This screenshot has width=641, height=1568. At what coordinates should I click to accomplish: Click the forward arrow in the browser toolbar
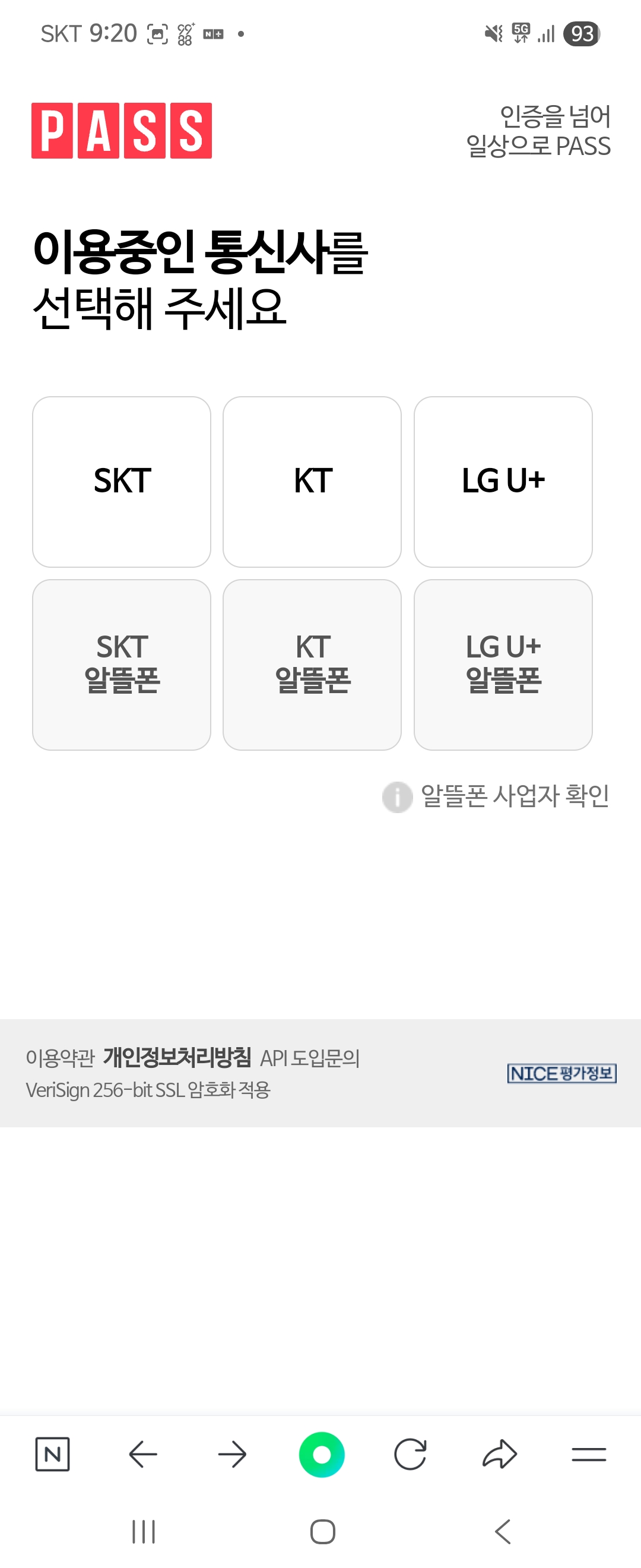click(x=231, y=1455)
